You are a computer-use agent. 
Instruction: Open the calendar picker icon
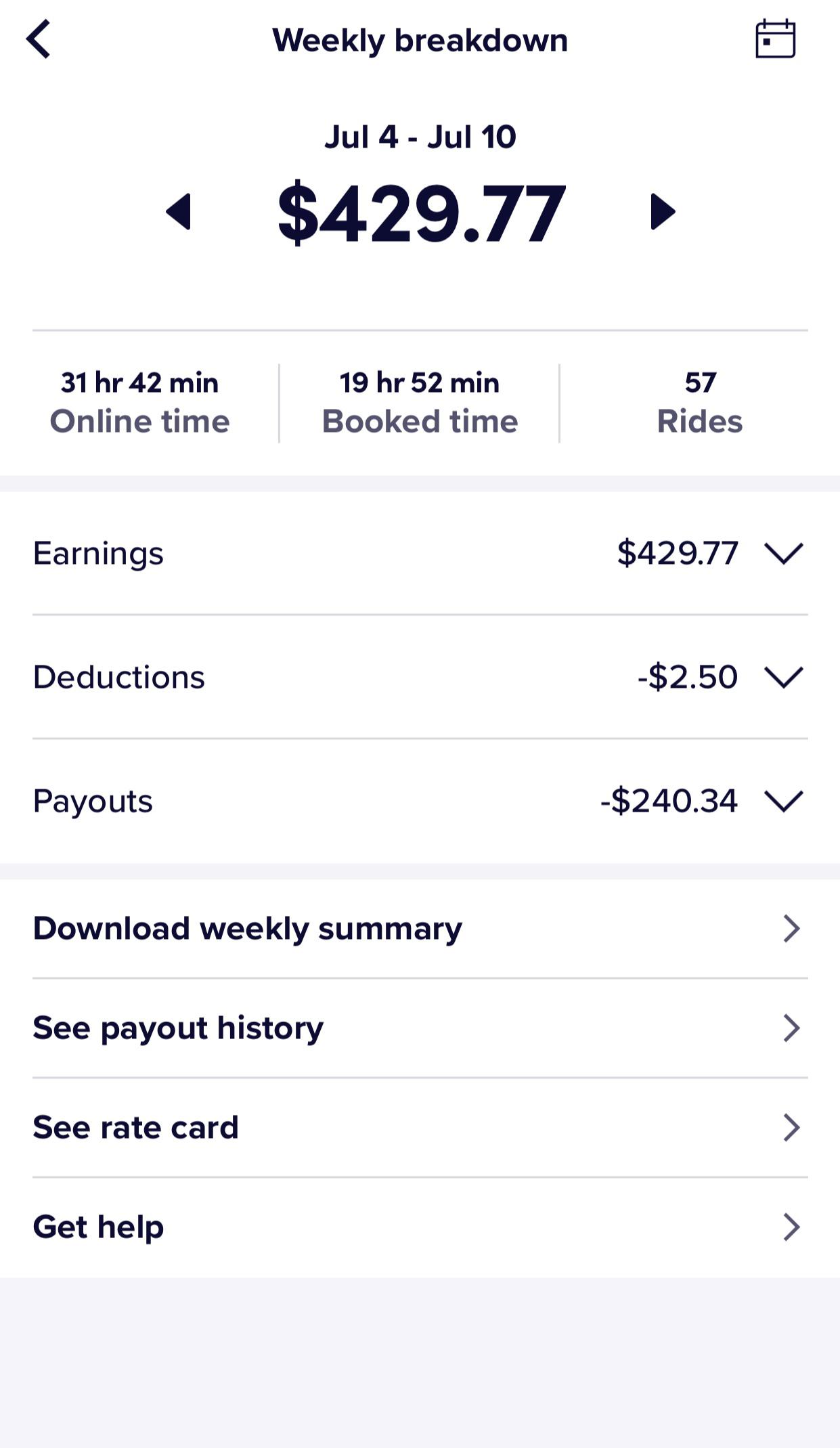[x=776, y=39]
